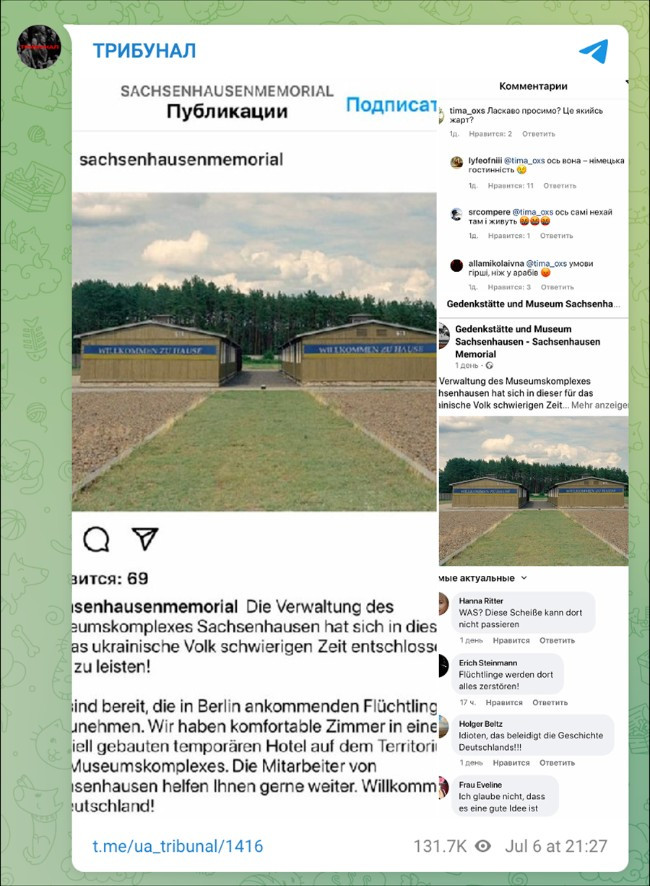Tap the ТРИБУНАЛ channel avatar
This screenshot has width=650, height=886.
click(39, 47)
